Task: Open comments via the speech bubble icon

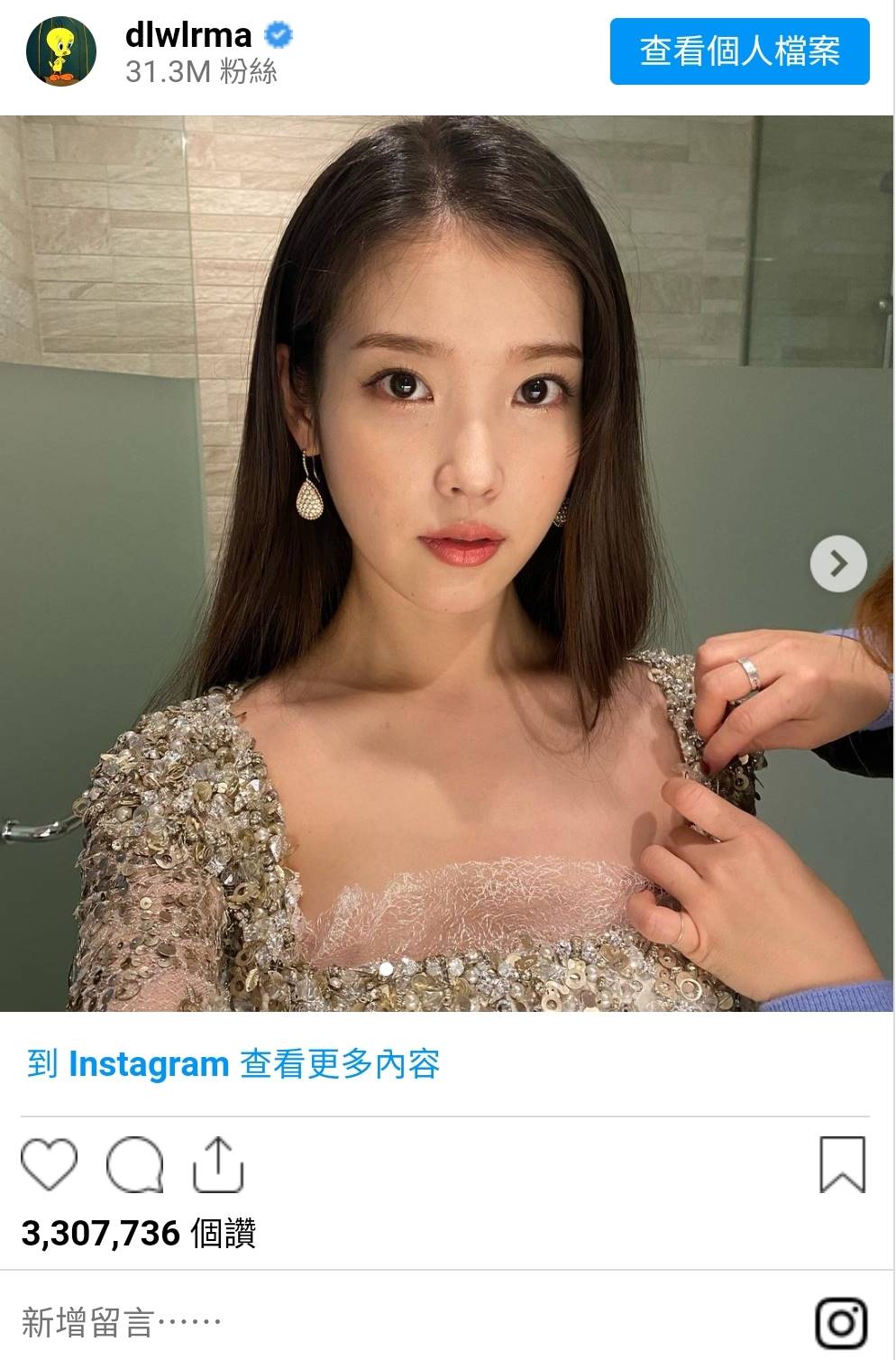Action: 134,1164
